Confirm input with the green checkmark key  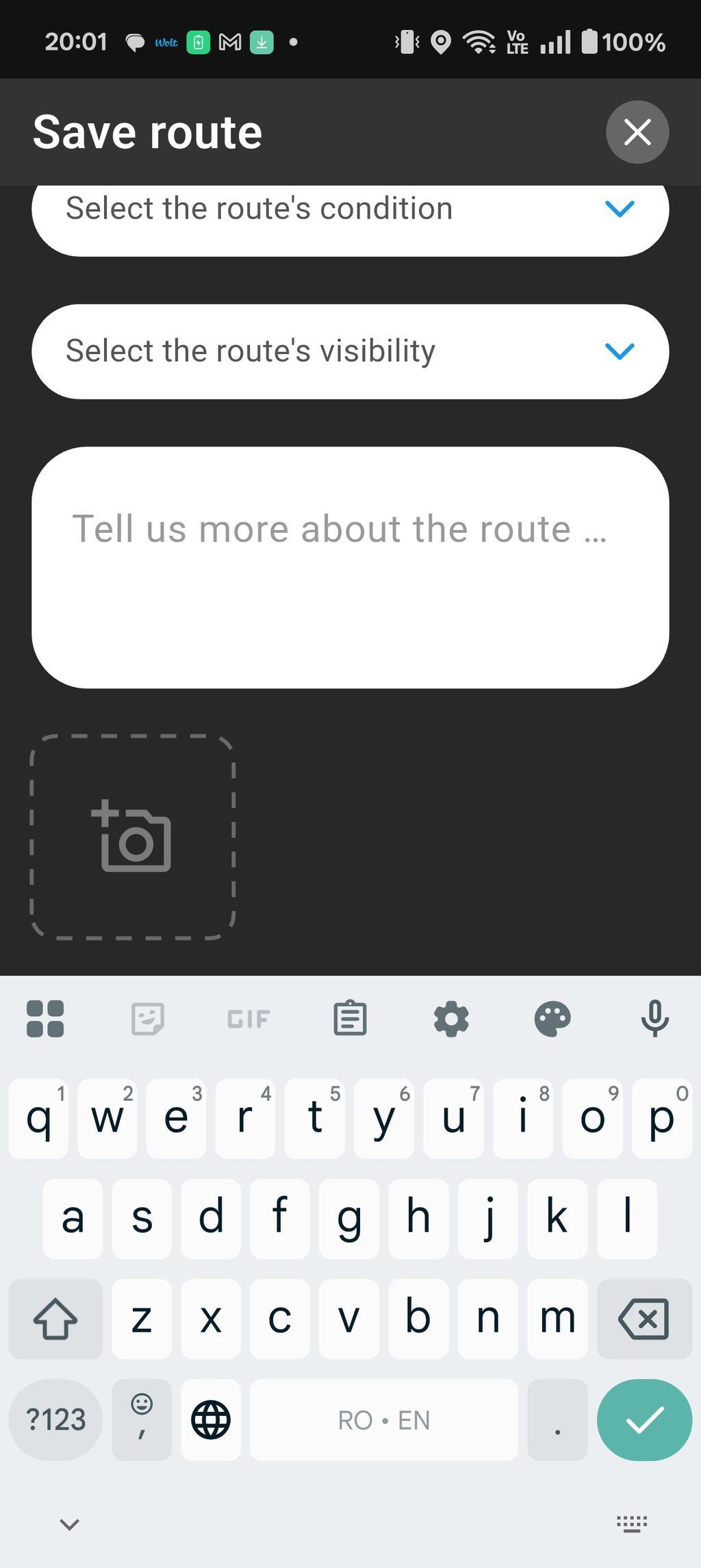point(643,1419)
